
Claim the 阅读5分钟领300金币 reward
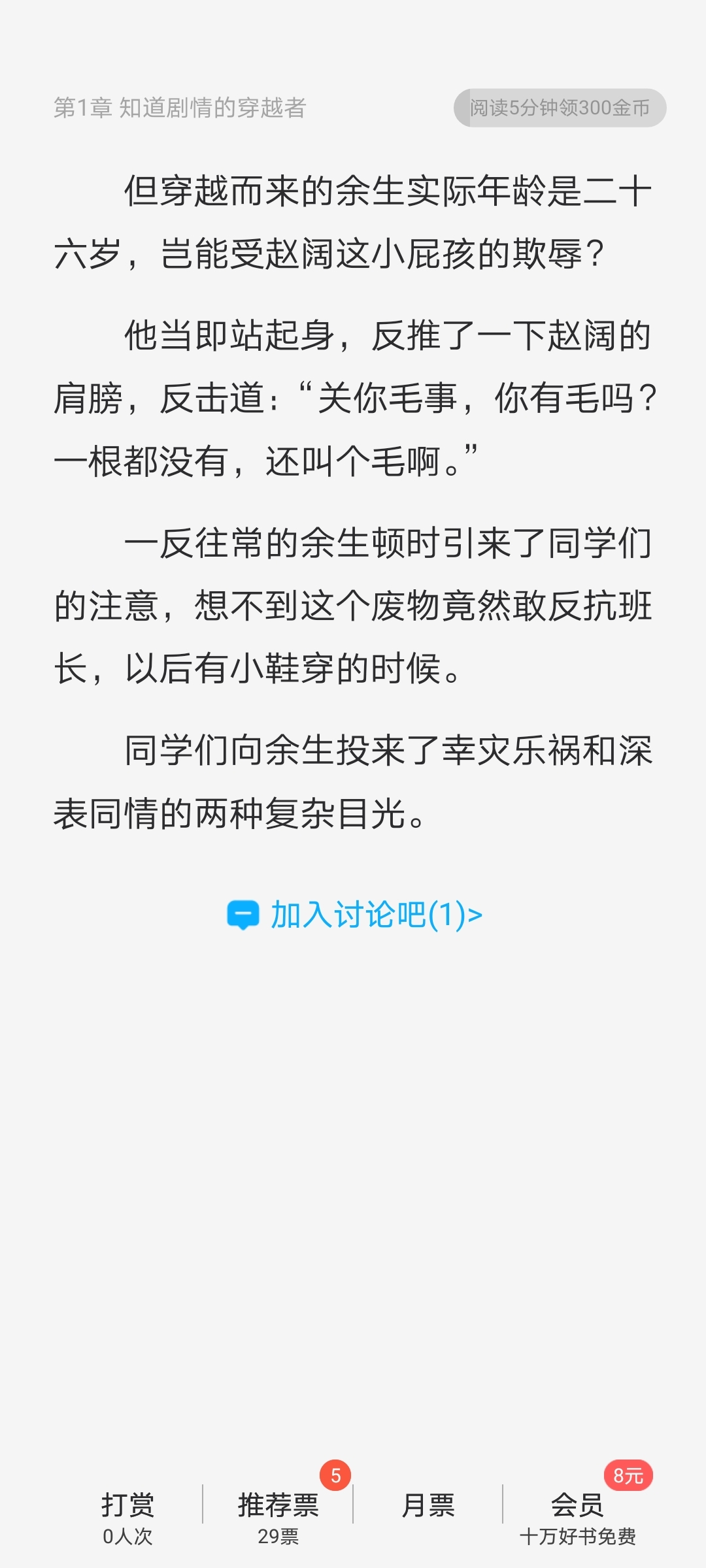coord(560,108)
